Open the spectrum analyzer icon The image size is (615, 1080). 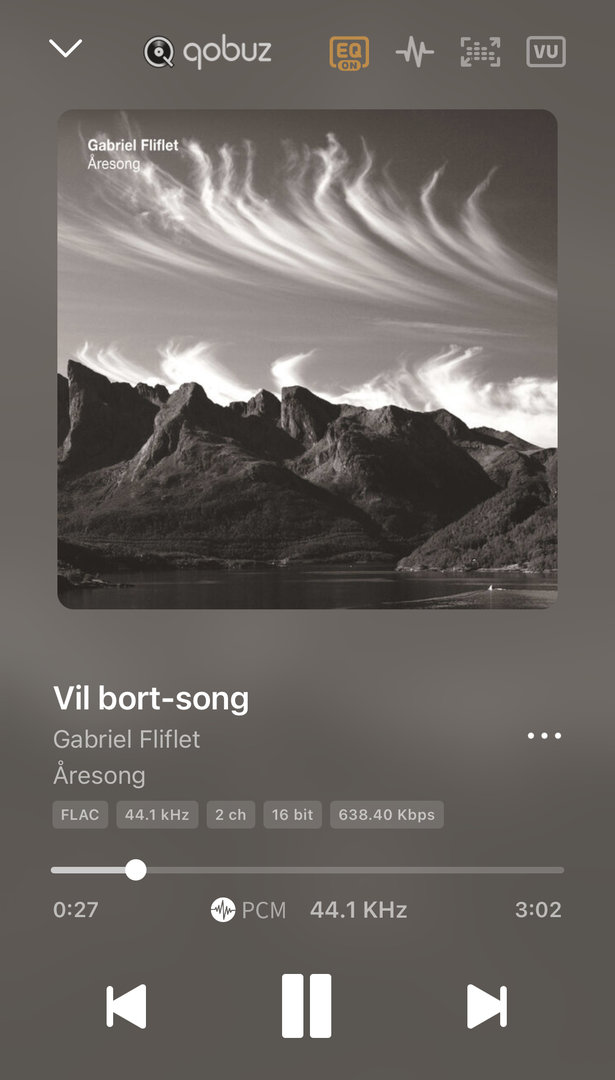click(x=480, y=52)
